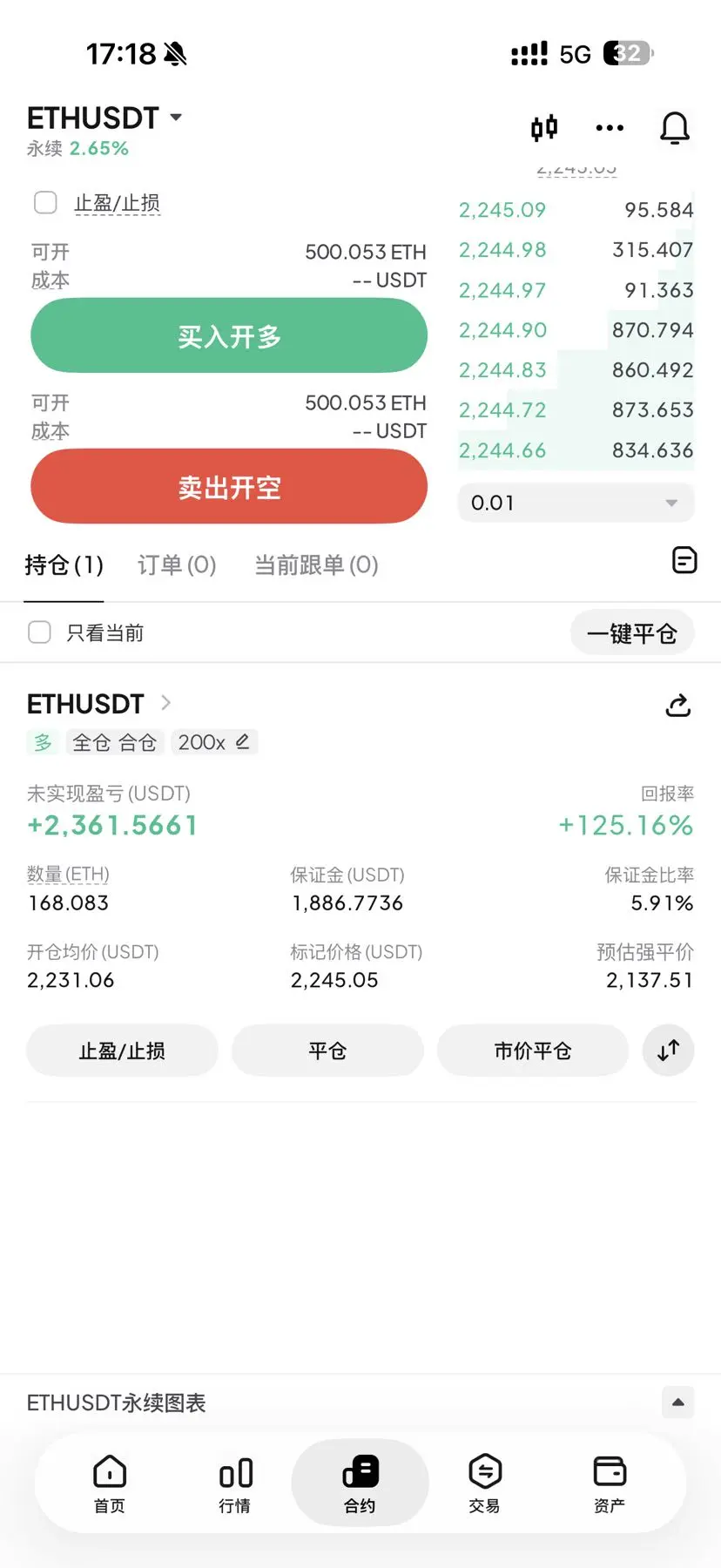This screenshot has width=721, height=1568.
Task: Tap 市价平仓 to close at market
Action: 532,1051
